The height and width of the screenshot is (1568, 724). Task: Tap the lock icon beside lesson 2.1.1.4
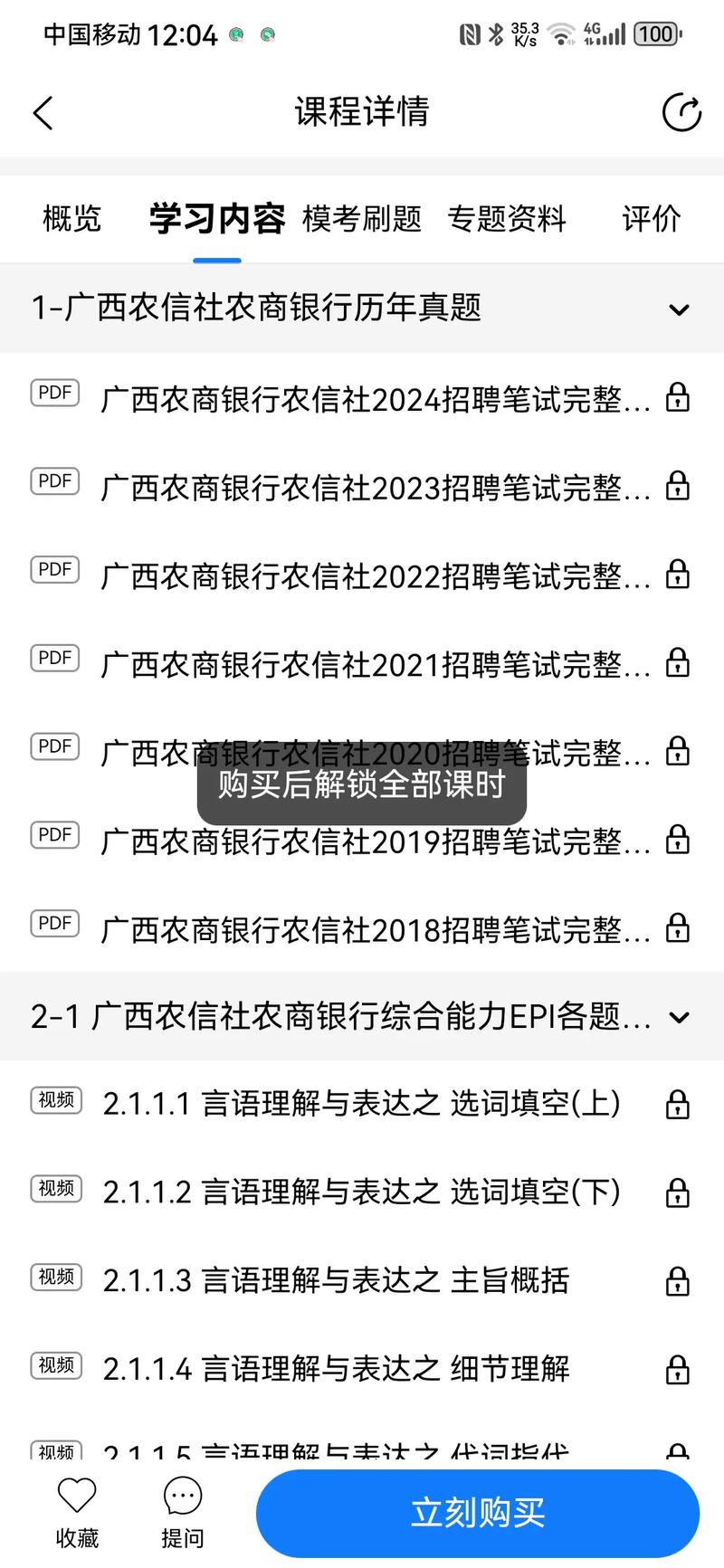pos(677,1368)
